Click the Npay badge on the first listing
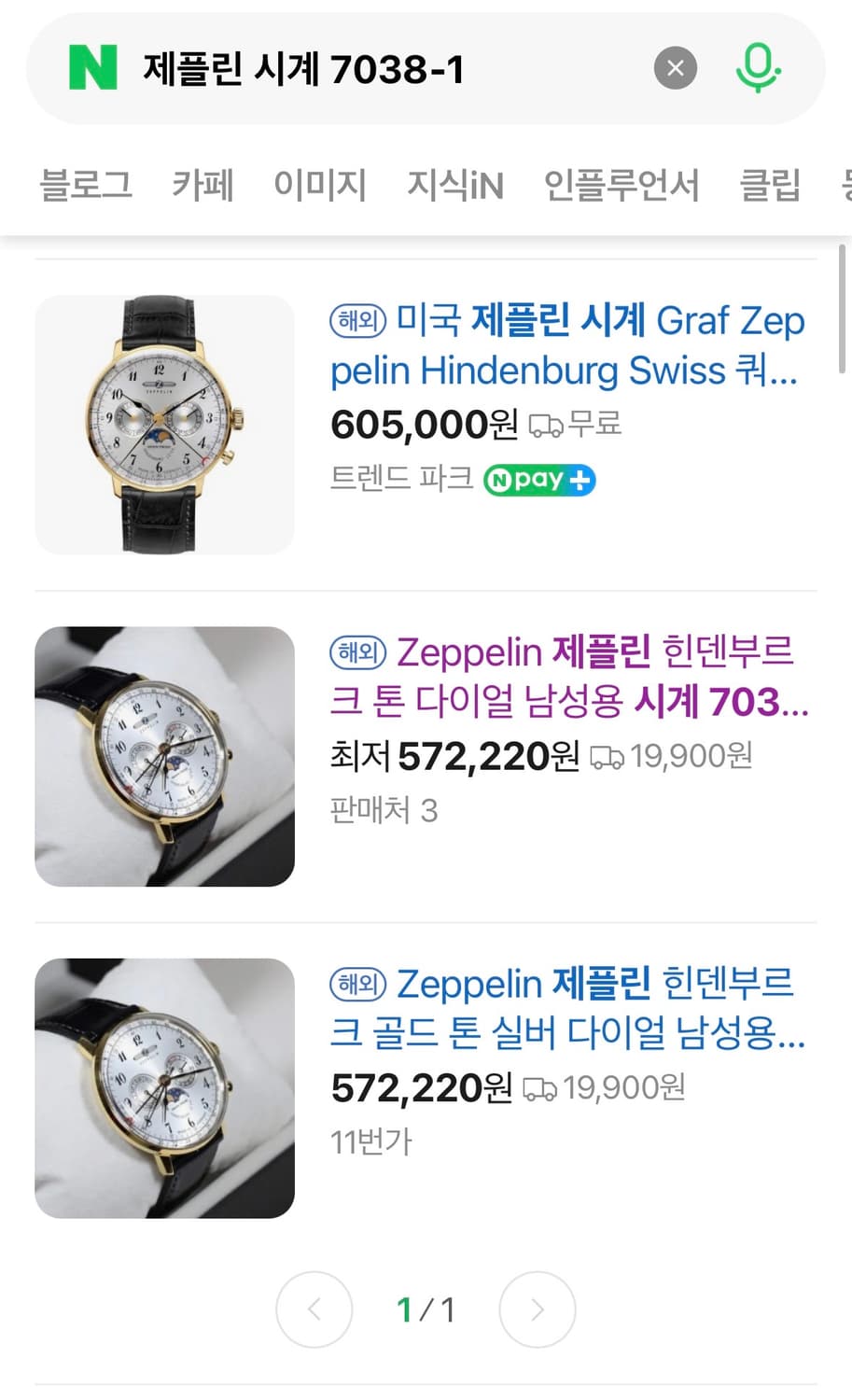The image size is (852, 1400). click(x=538, y=479)
